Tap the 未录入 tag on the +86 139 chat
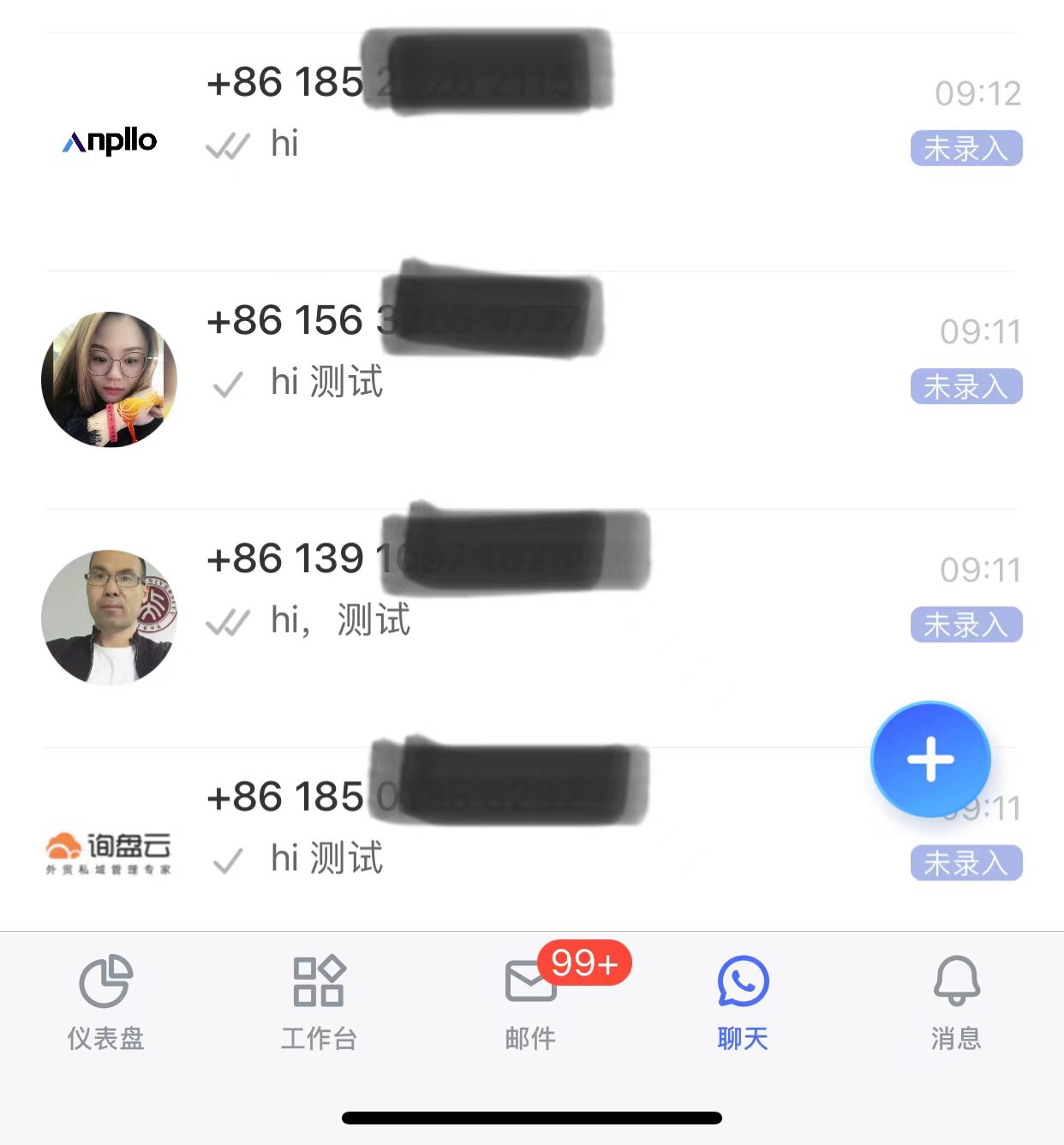1064x1145 pixels. pos(965,625)
